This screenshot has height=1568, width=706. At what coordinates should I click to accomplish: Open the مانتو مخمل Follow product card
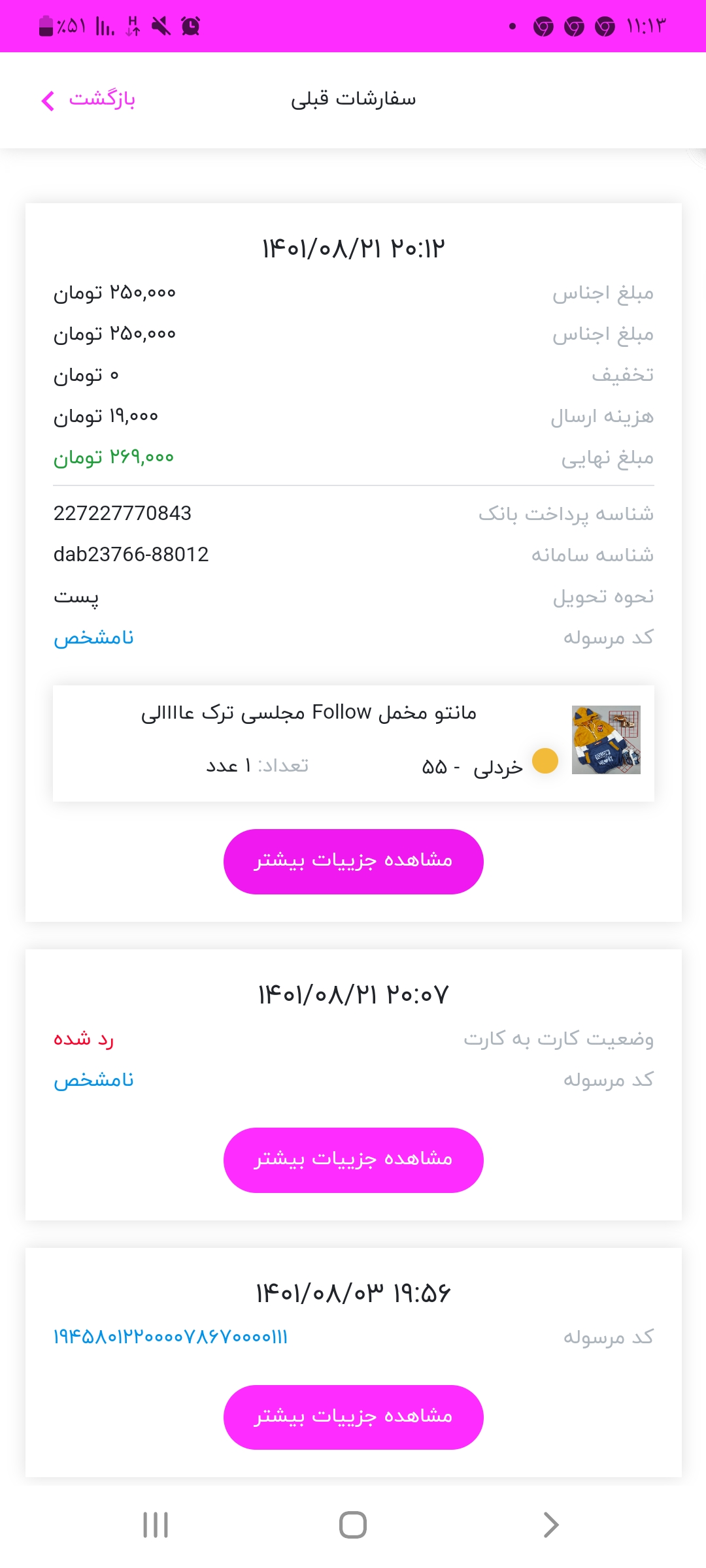pos(353,743)
